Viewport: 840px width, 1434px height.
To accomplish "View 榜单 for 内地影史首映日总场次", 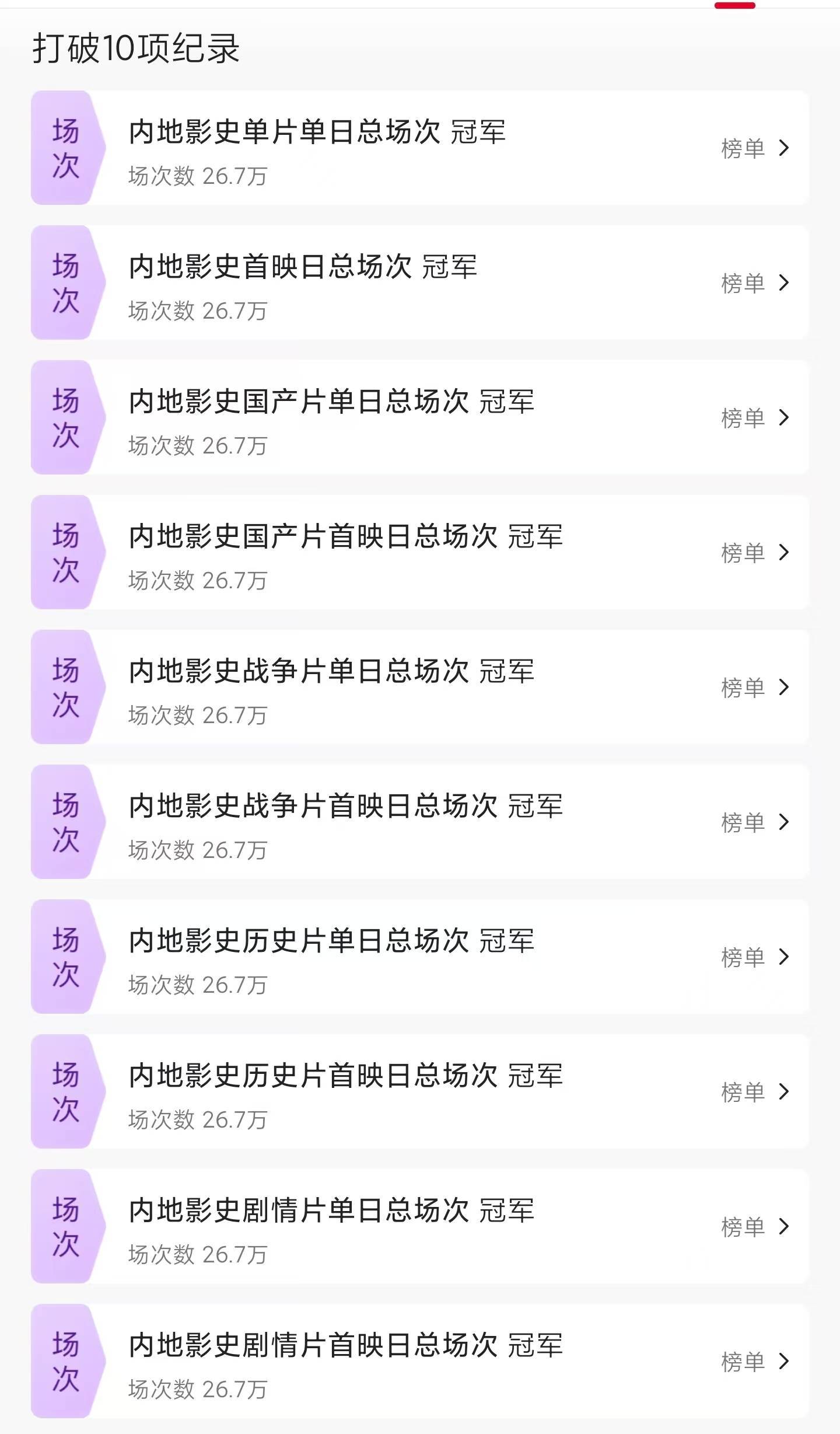I will point(754,284).
